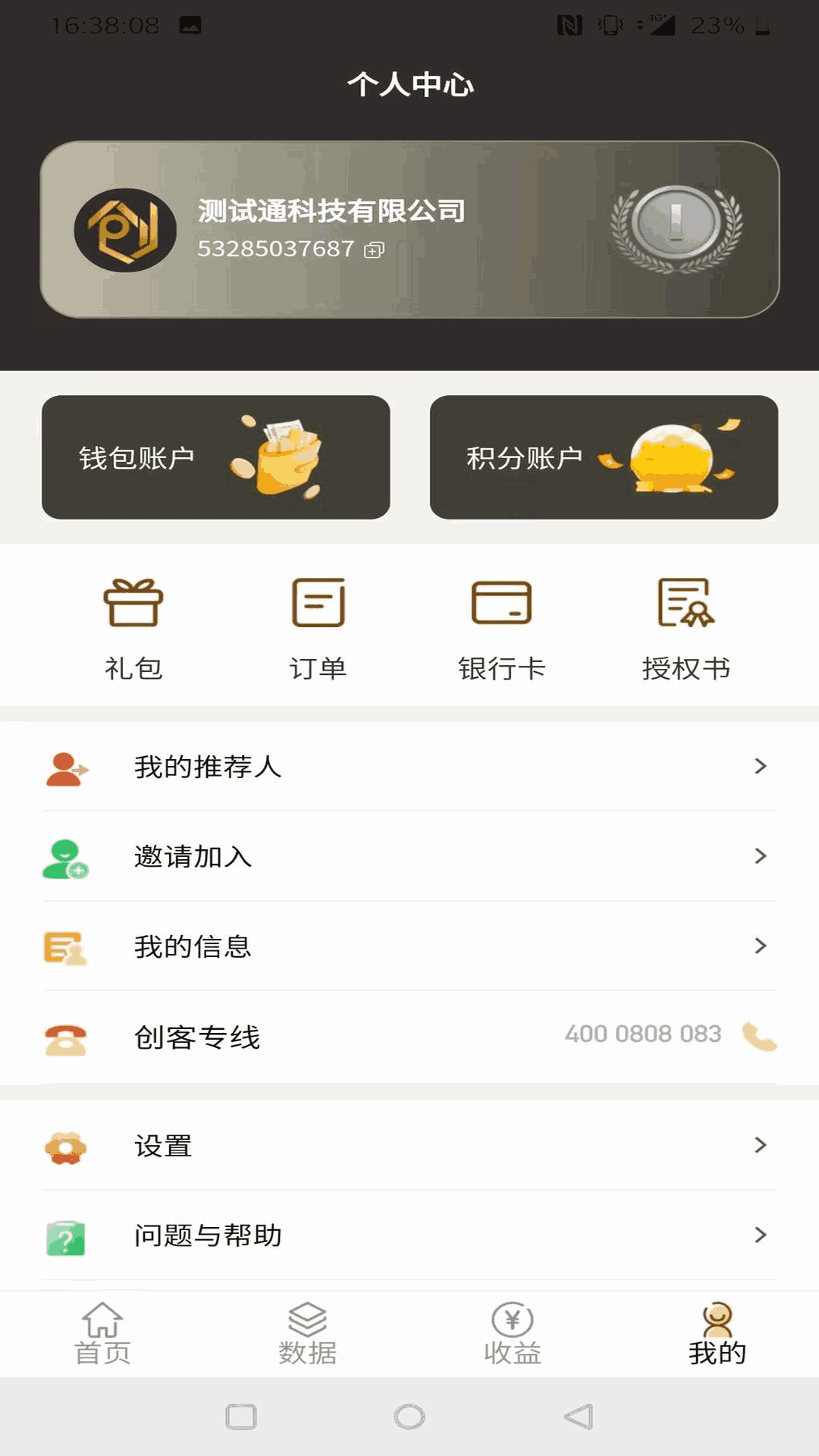Tap the system back button
819x1456 pixels.
(x=579, y=1417)
